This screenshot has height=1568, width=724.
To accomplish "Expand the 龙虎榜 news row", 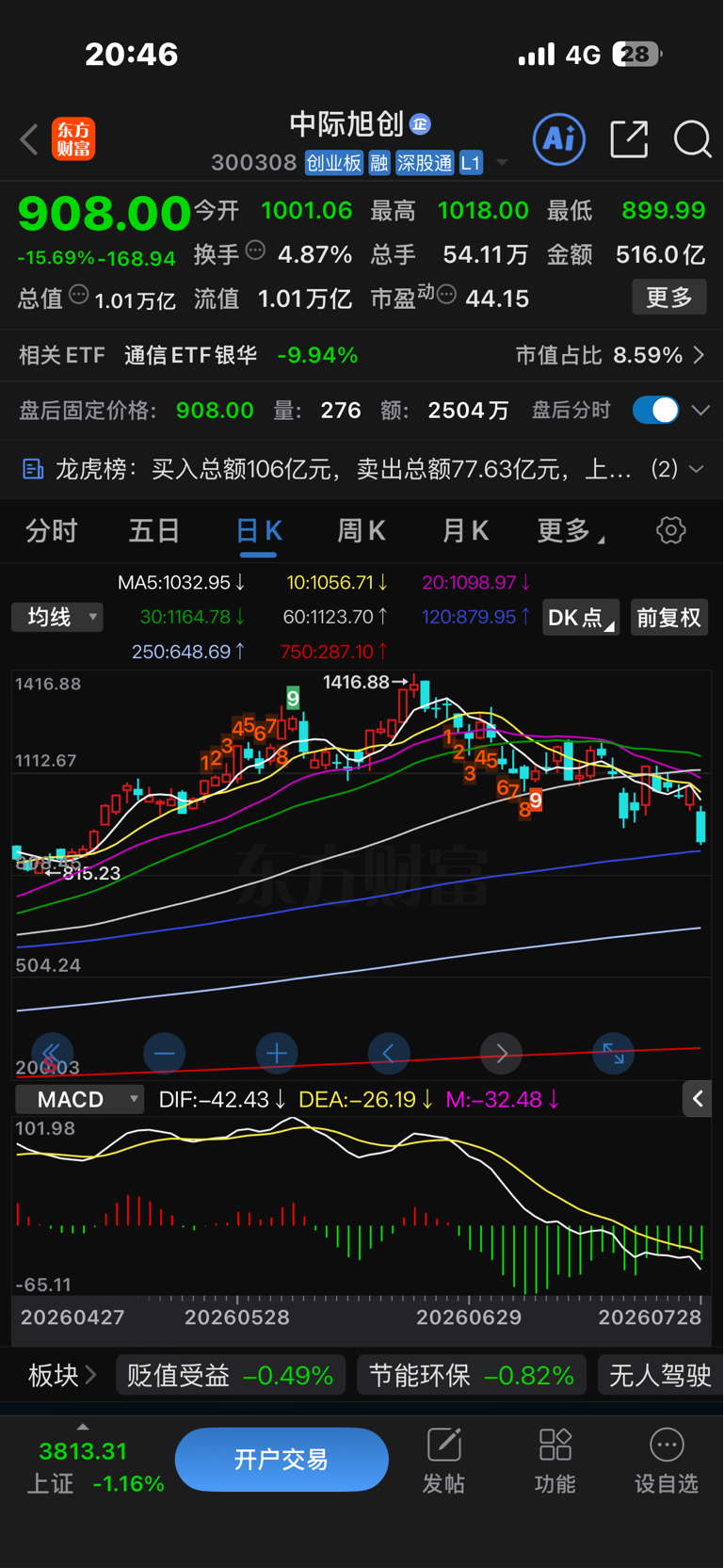I will 362,468.
